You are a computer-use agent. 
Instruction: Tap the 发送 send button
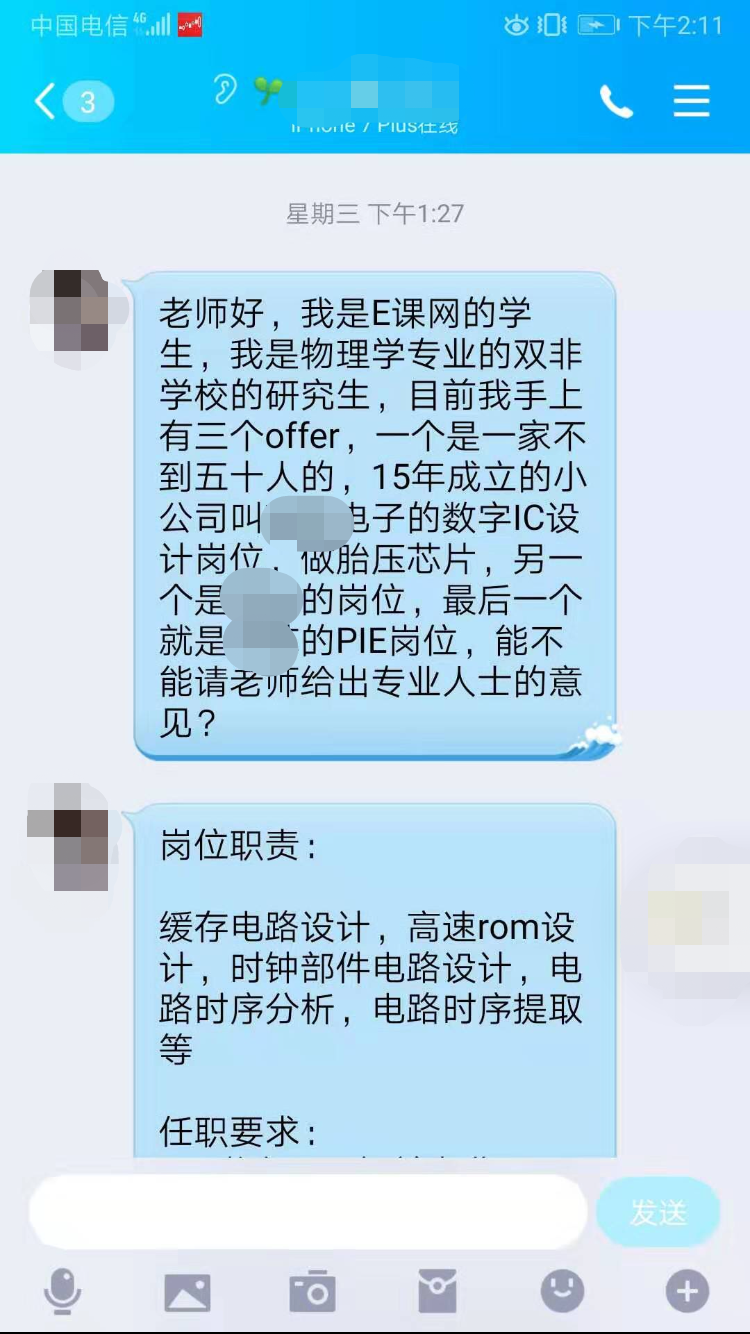pyautogui.click(x=658, y=1212)
